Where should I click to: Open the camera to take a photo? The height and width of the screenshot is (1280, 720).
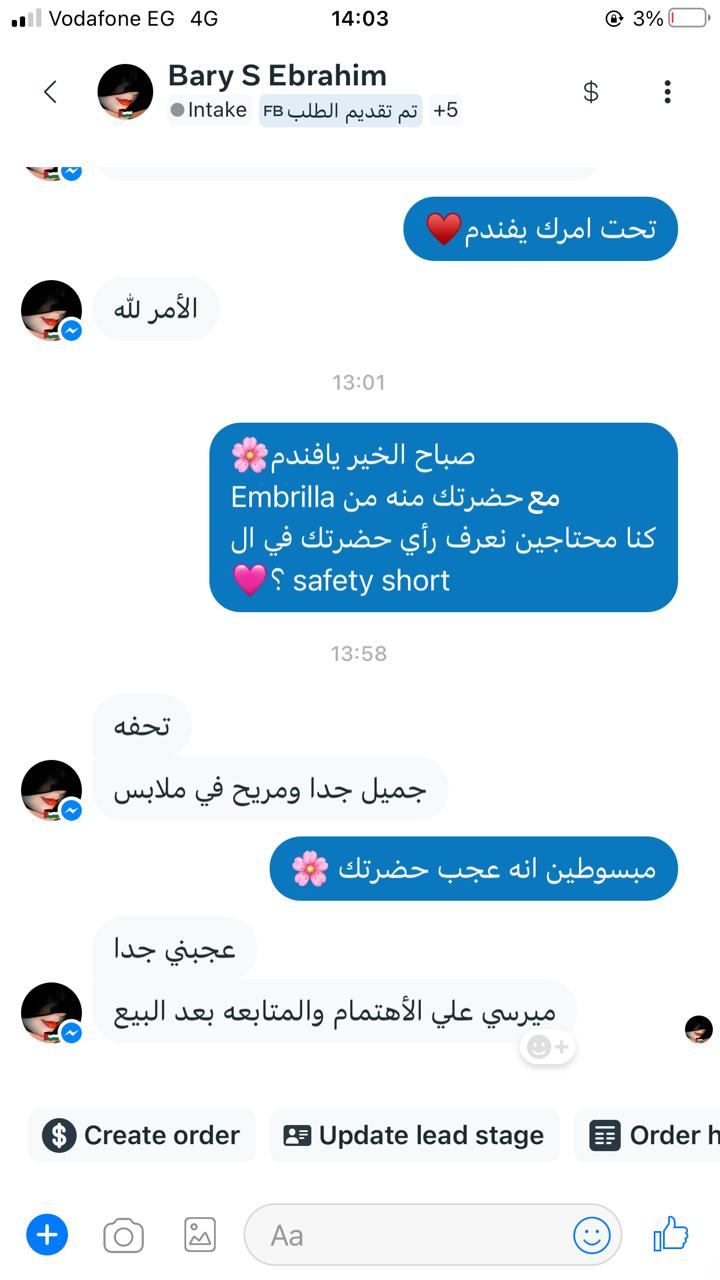tap(123, 1236)
